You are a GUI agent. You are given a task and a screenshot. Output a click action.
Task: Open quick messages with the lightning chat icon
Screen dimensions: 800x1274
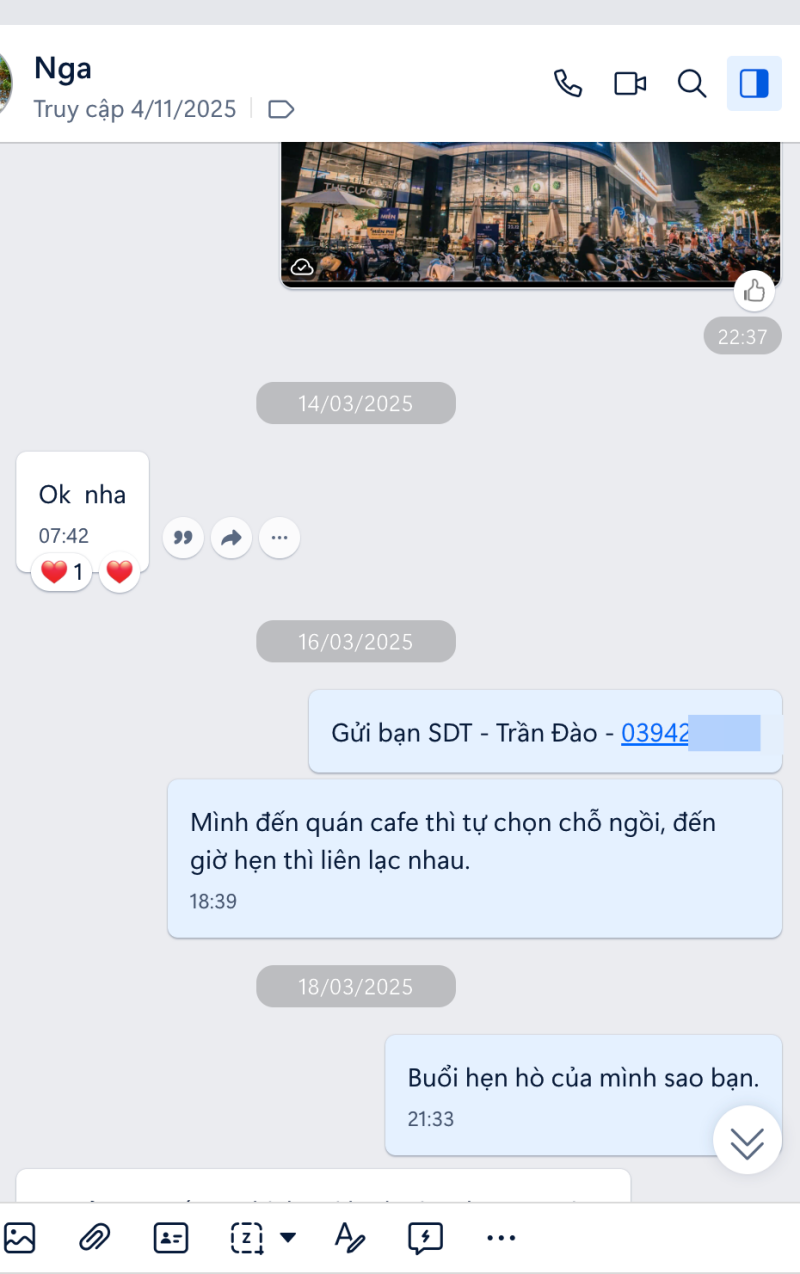click(425, 1237)
